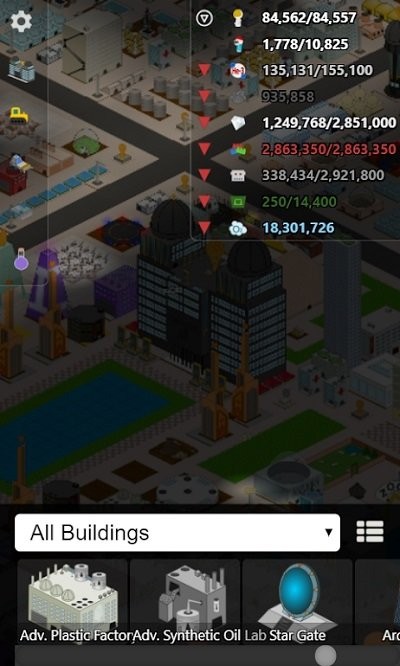
Task: Select the Adv. Plastic Factory building
Action: (73, 601)
